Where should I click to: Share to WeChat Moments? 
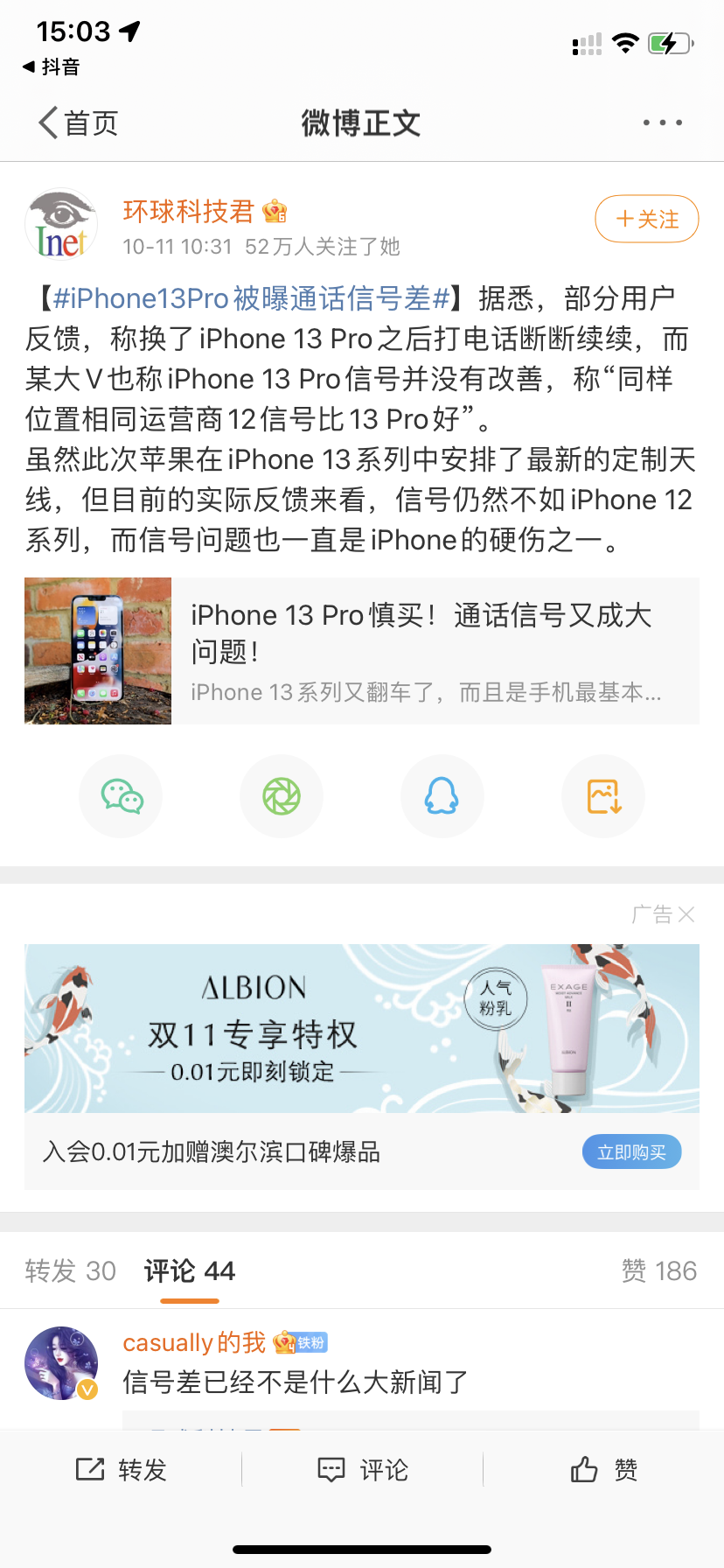(x=282, y=796)
